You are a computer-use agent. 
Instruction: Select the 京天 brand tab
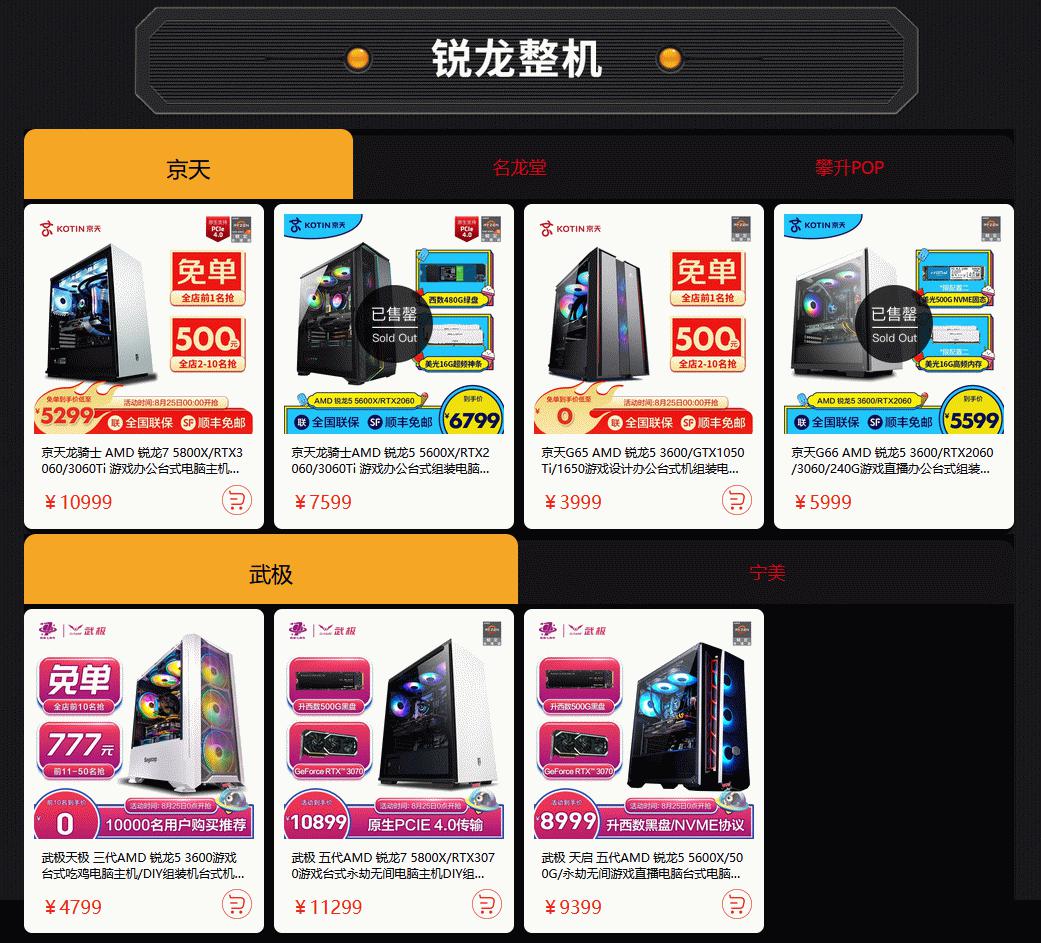(188, 167)
